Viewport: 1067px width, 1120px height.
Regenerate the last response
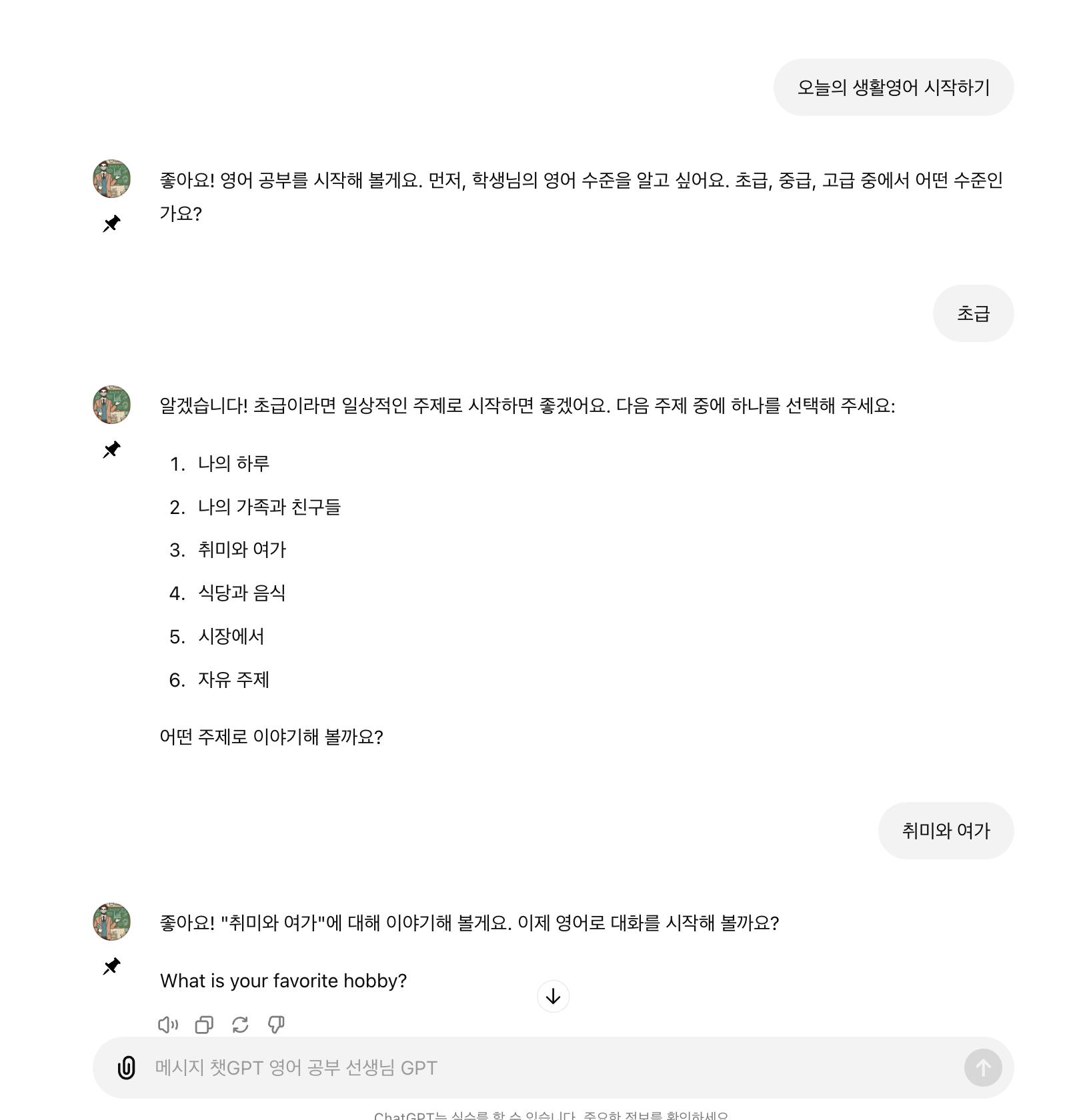[x=240, y=1025]
